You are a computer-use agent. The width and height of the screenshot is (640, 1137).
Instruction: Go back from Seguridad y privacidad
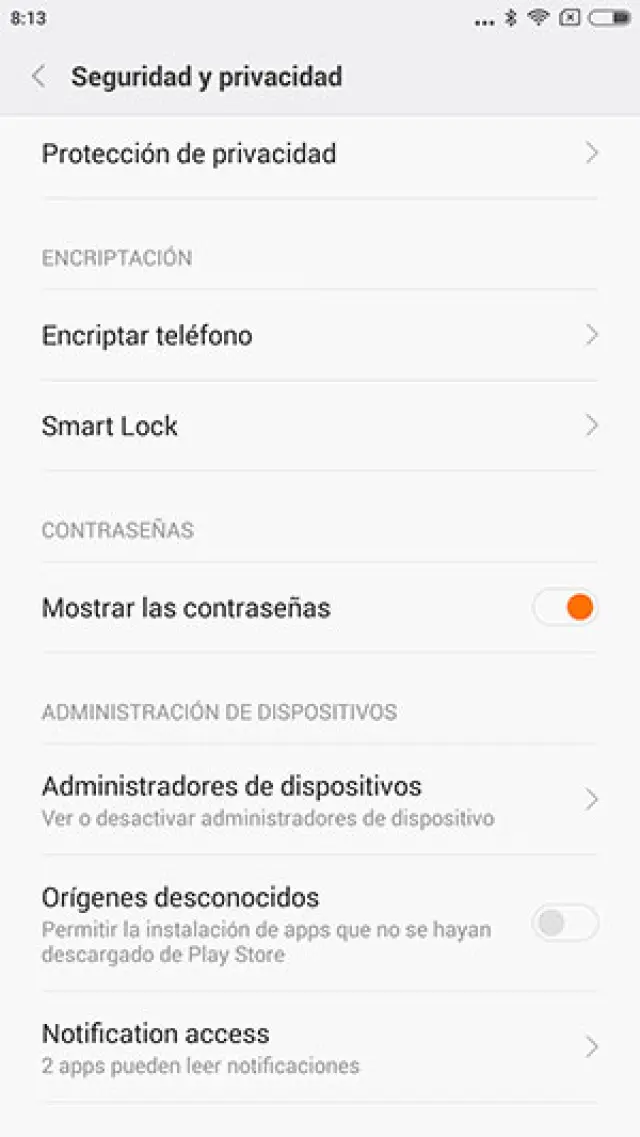39,77
